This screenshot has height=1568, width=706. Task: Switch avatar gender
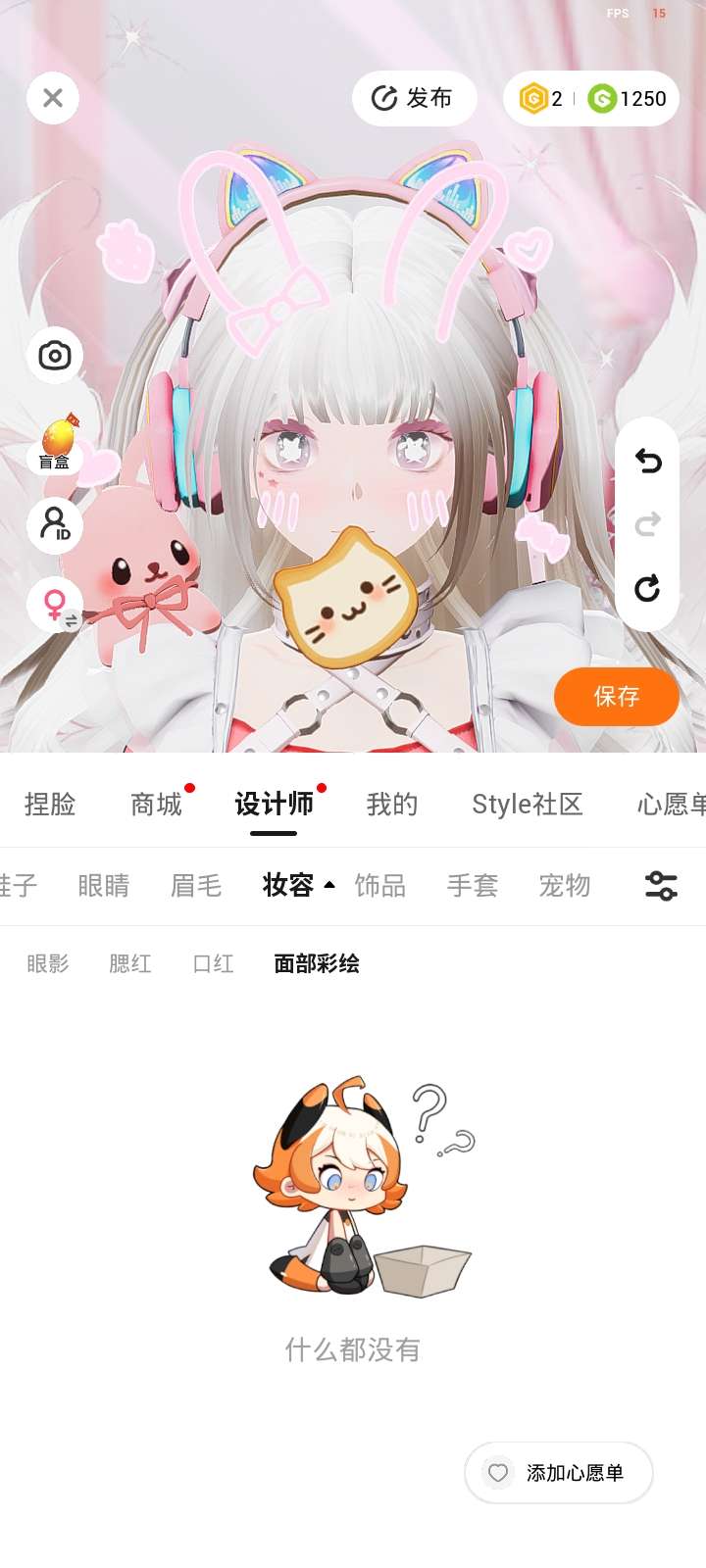56,605
